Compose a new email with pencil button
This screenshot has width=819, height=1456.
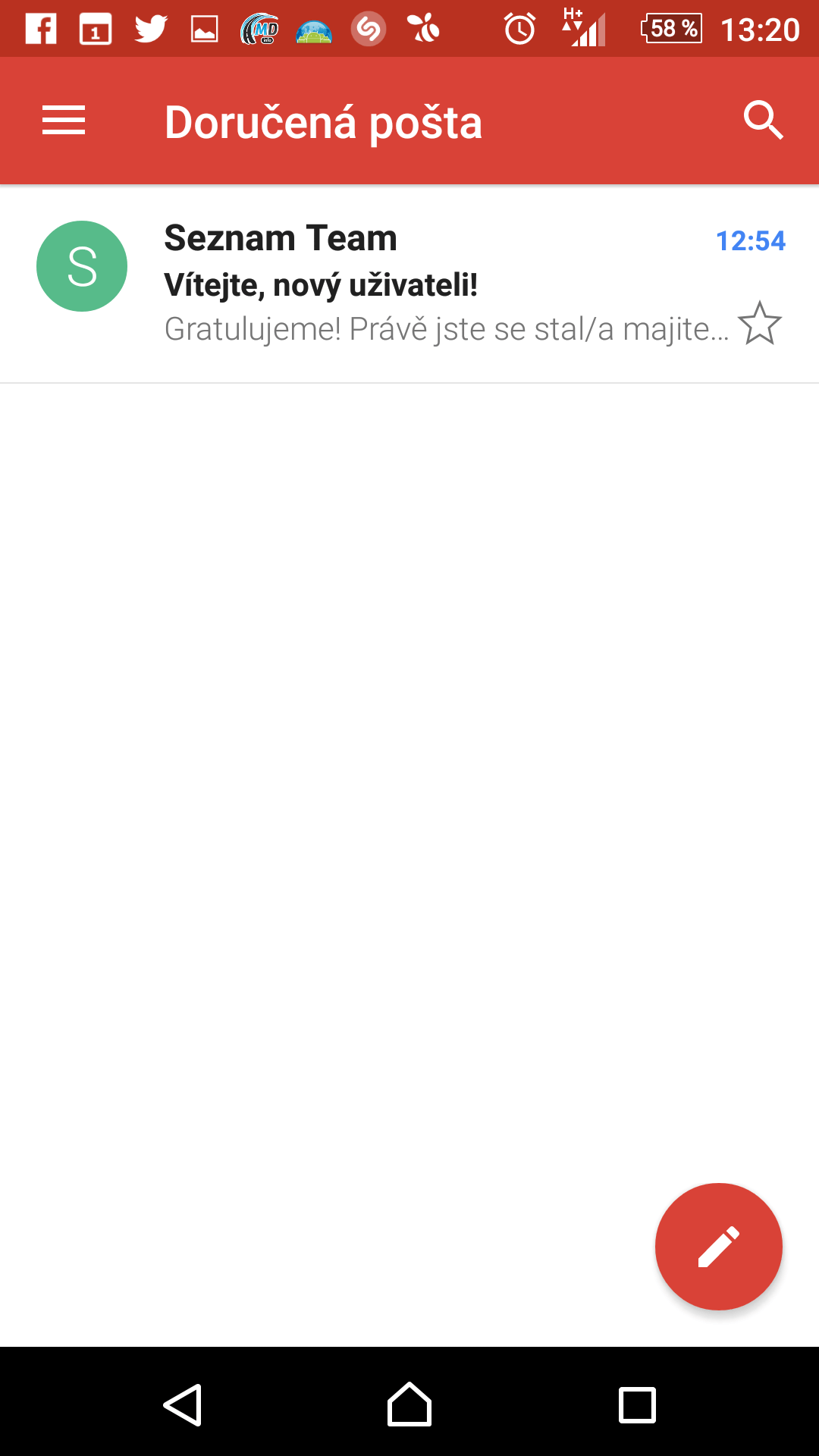[x=718, y=1246]
